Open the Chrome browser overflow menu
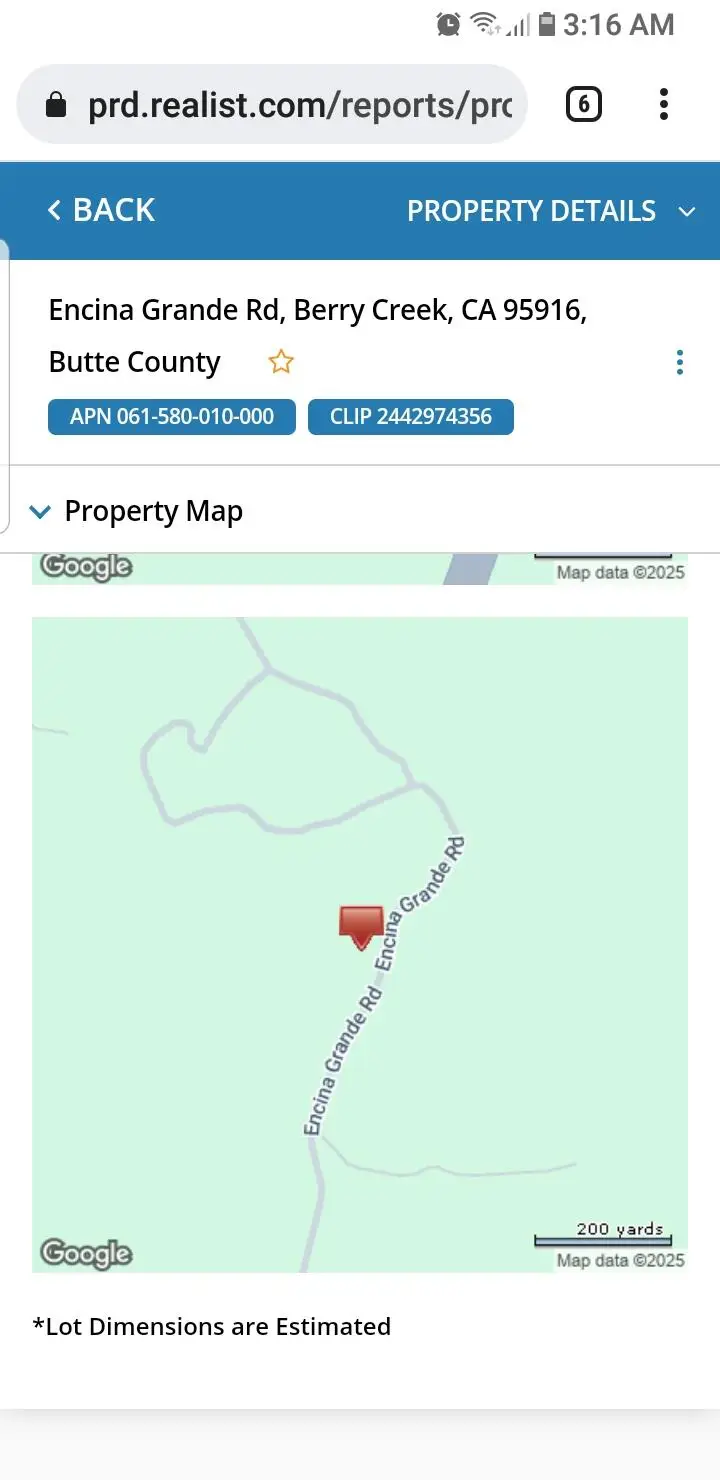The height and width of the screenshot is (1480, 720). point(663,104)
